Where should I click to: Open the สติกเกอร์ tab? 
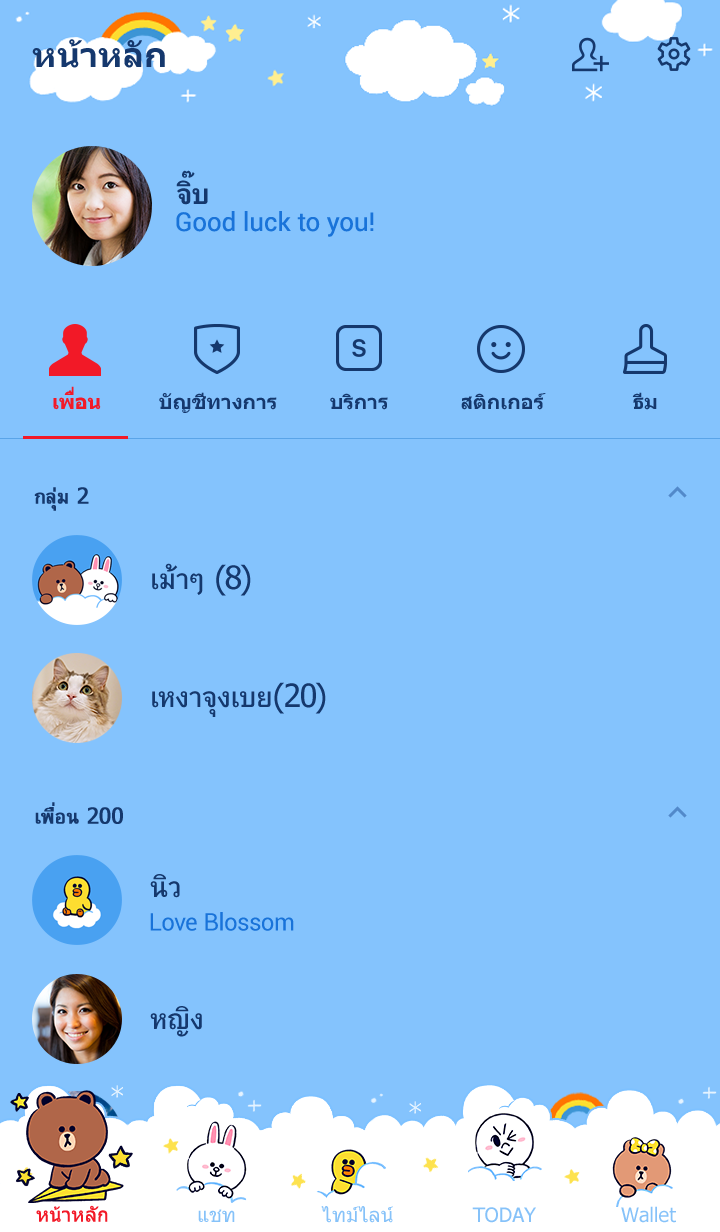(x=501, y=370)
